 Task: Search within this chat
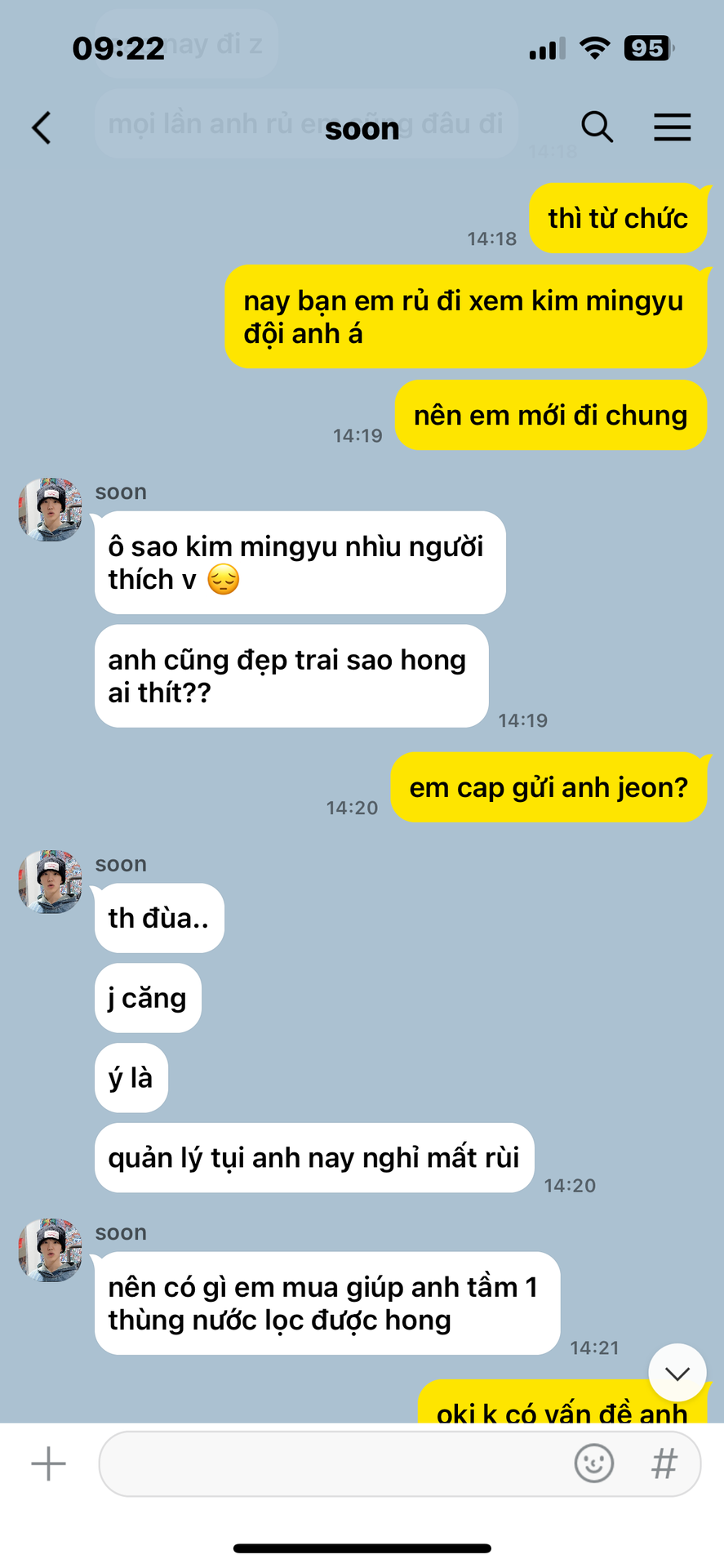(597, 127)
